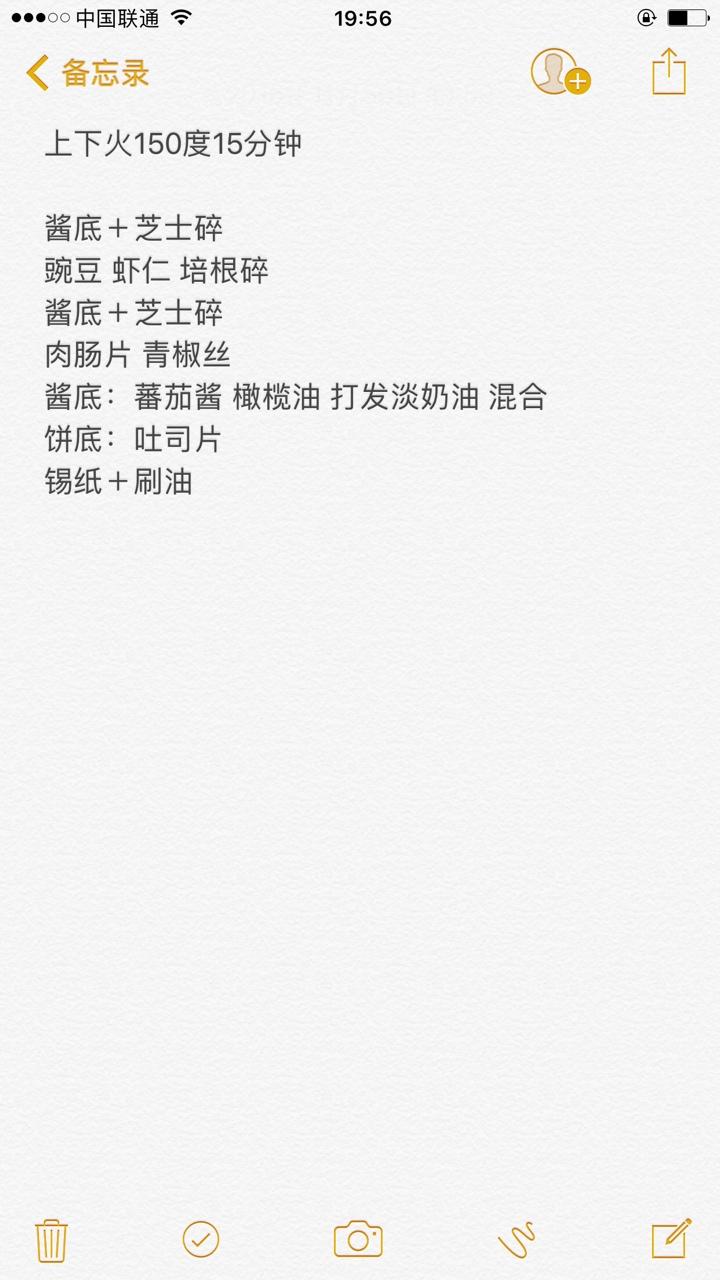This screenshot has width=720, height=1280.
Task: Go back to 备忘录 notes list
Action: point(88,73)
